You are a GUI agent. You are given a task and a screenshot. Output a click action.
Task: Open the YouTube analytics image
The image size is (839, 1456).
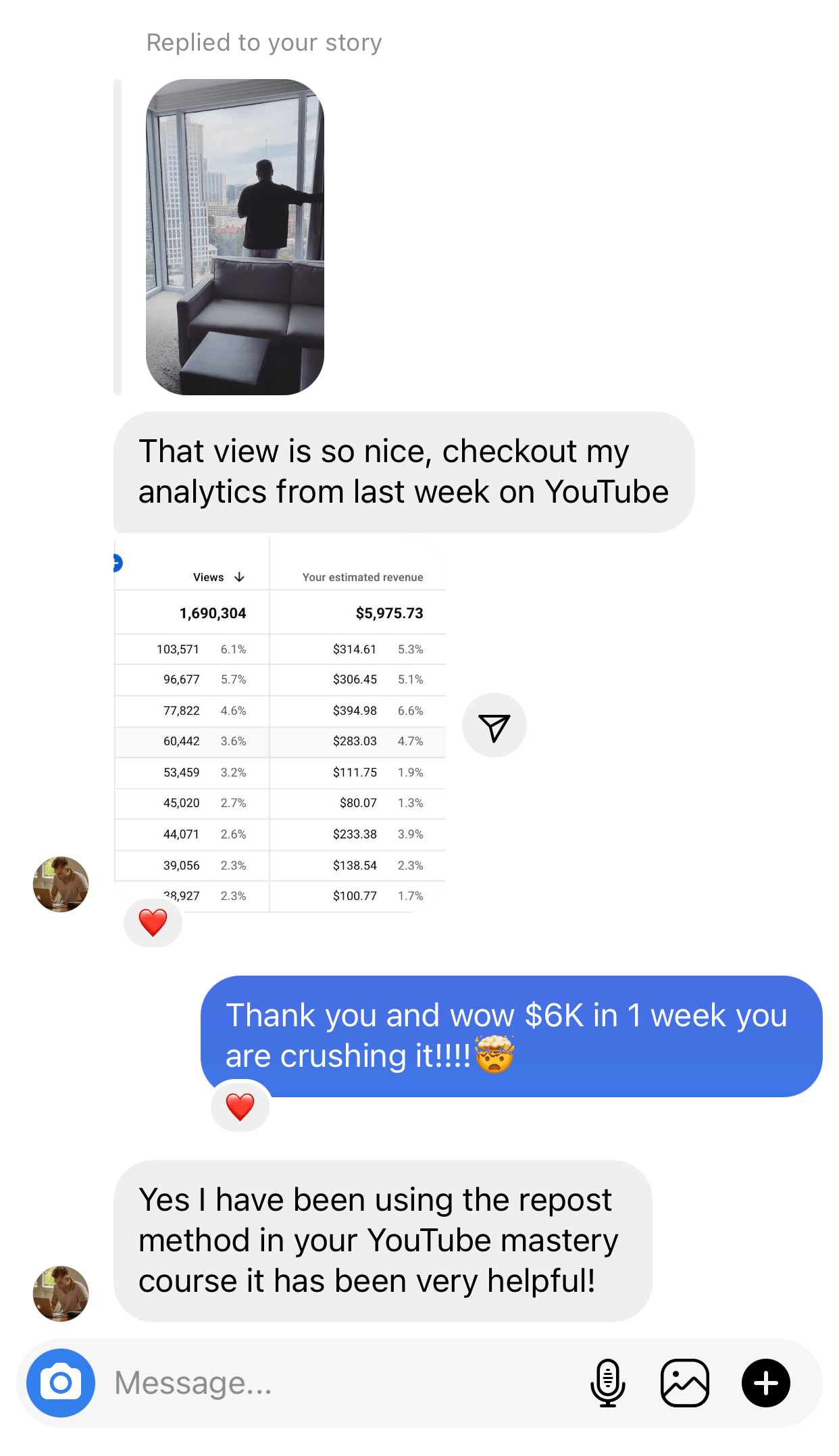point(280,726)
